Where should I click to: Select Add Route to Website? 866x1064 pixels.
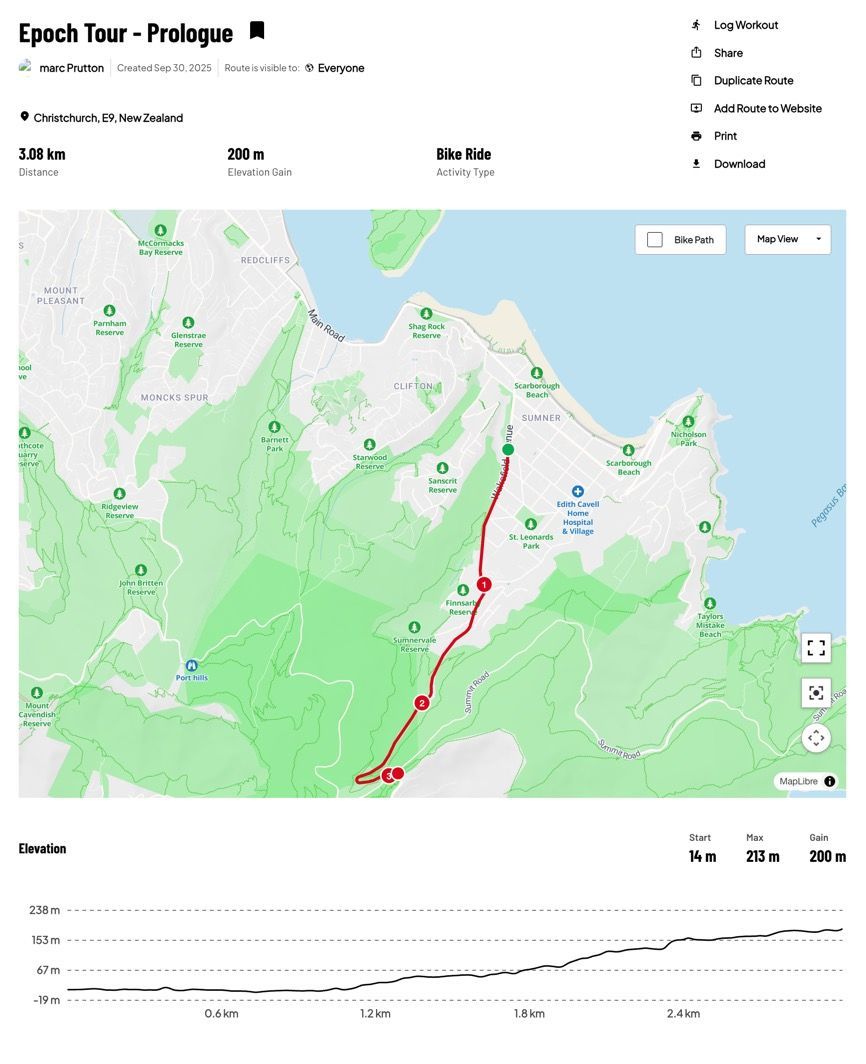coord(767,108)
